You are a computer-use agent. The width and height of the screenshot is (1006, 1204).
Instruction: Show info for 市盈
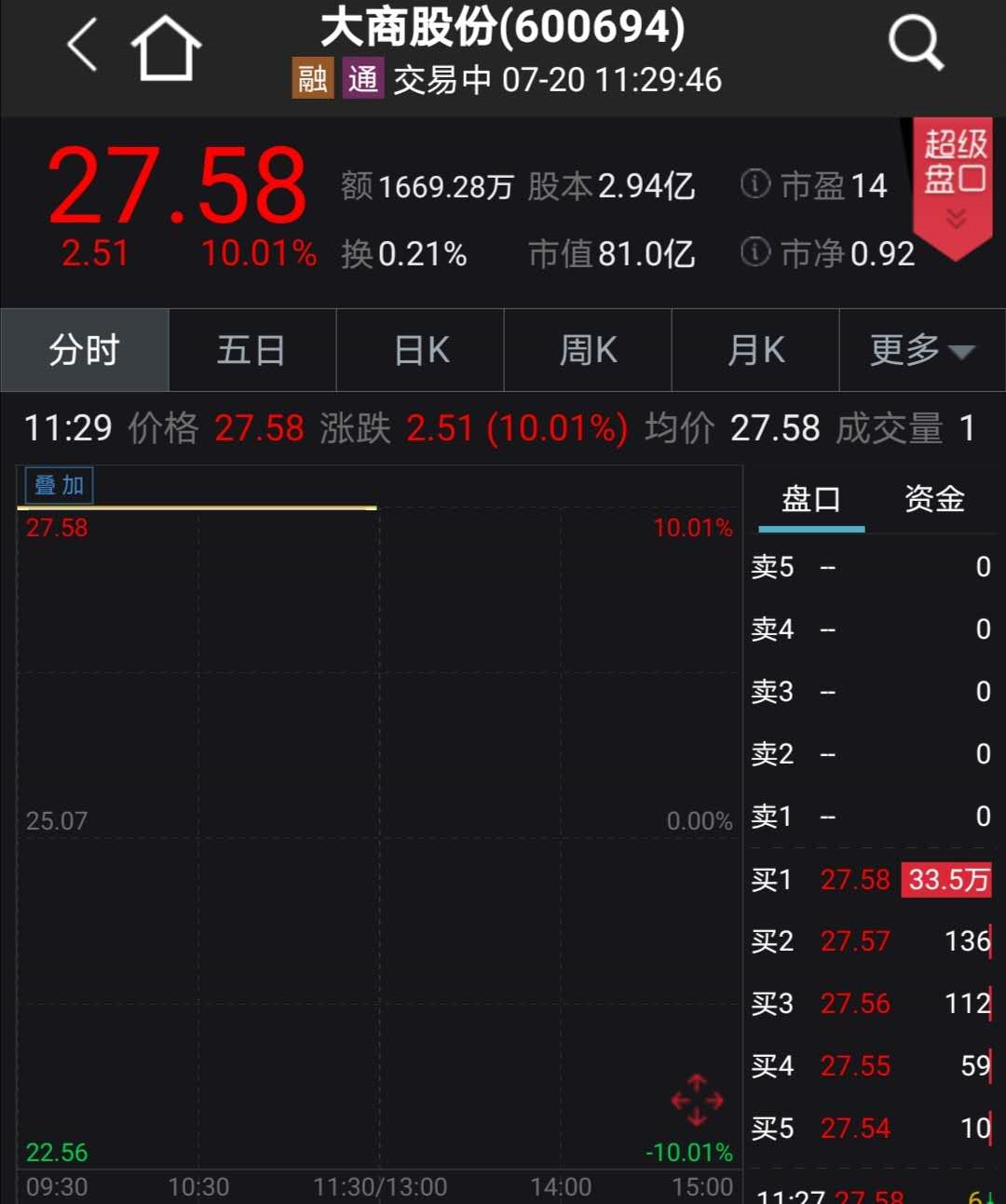click(x=755, y=184)
